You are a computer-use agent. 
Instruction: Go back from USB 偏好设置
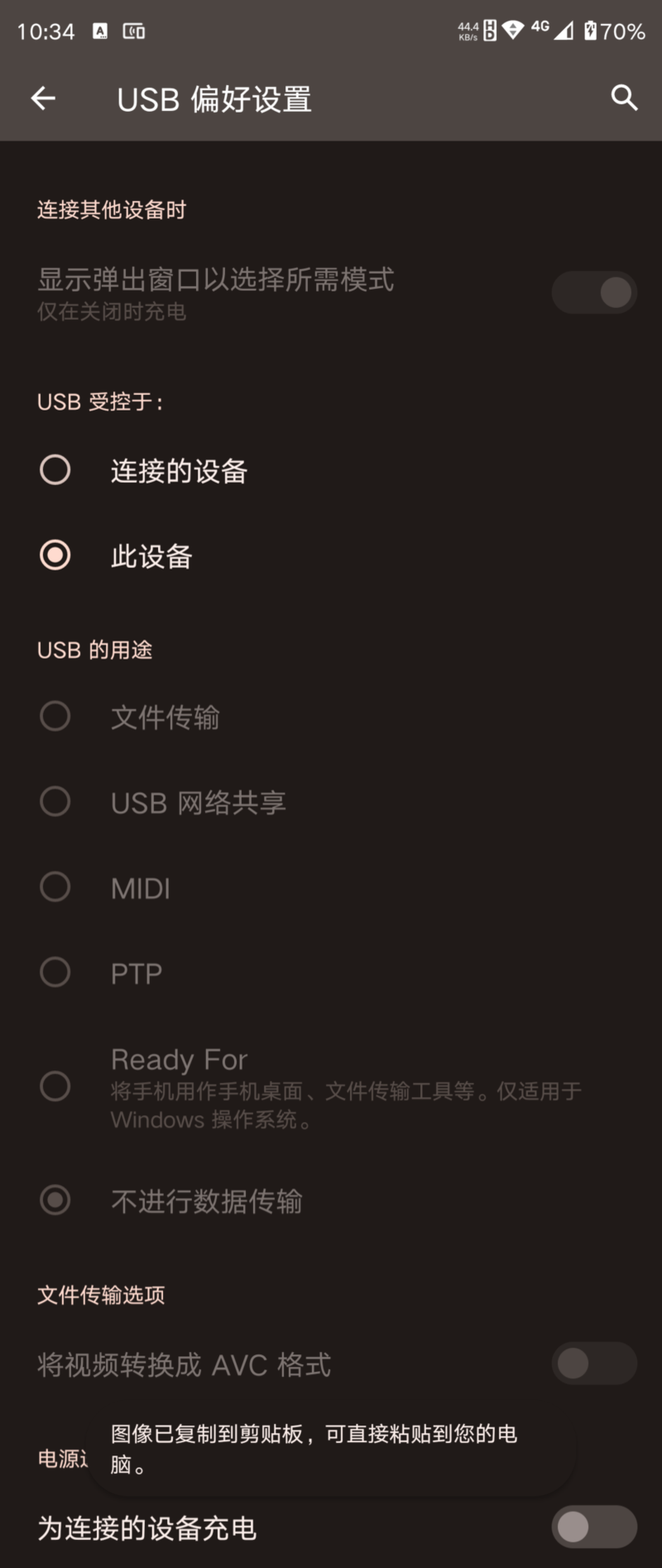coord(43,99)
